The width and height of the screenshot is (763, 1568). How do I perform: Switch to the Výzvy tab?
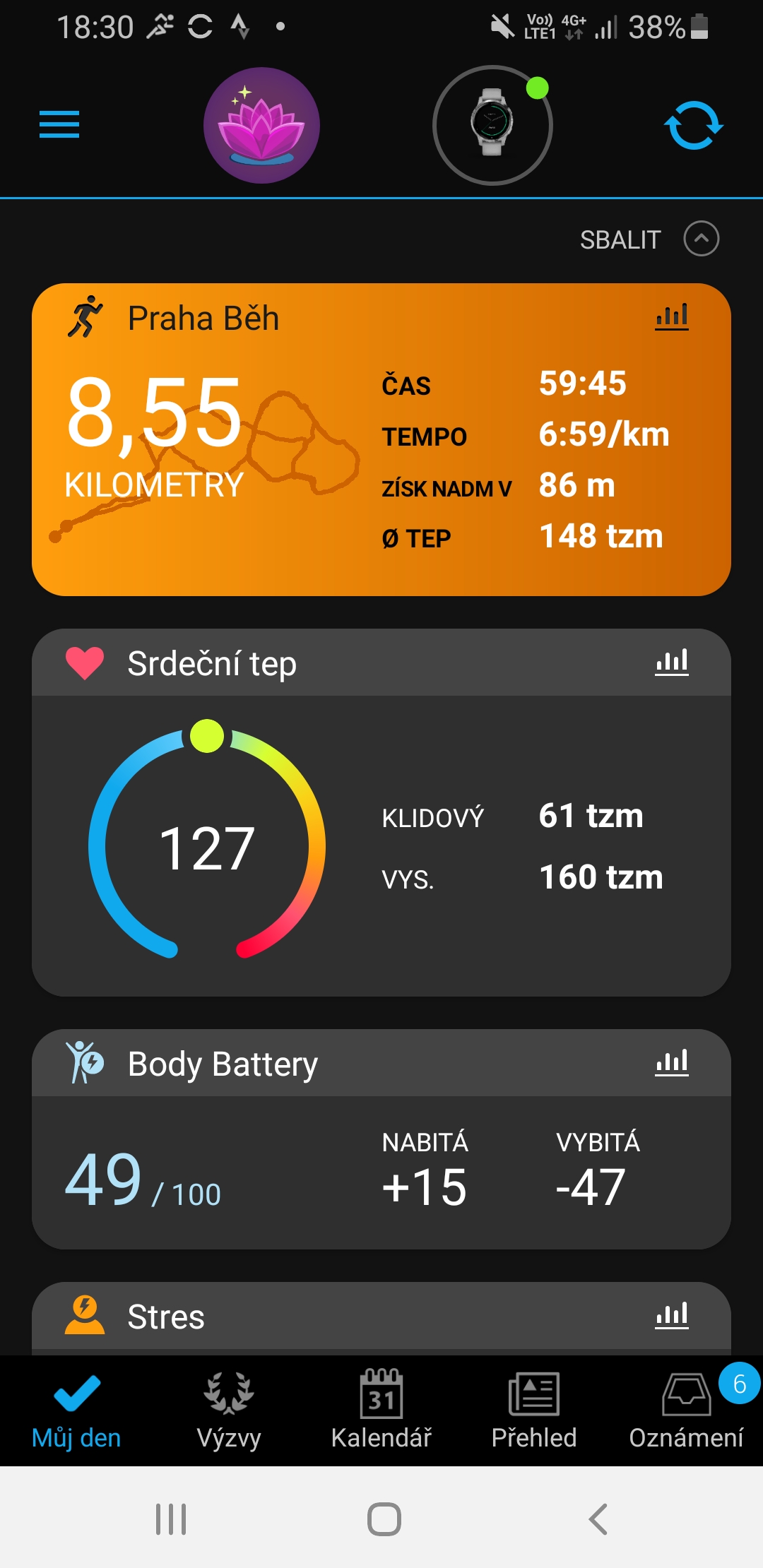229,1409
